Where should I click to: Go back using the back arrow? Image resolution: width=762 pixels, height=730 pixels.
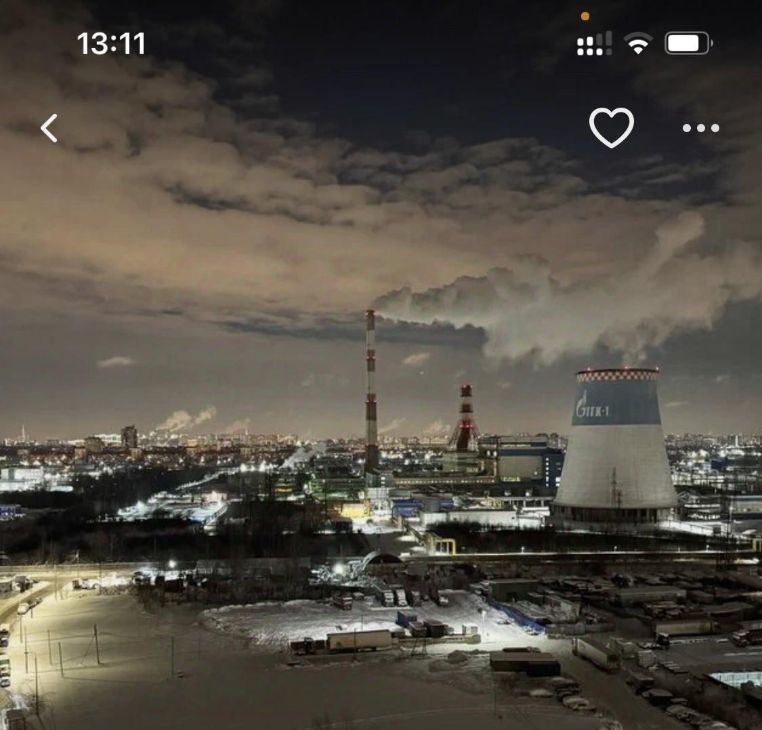click(49, 128)
